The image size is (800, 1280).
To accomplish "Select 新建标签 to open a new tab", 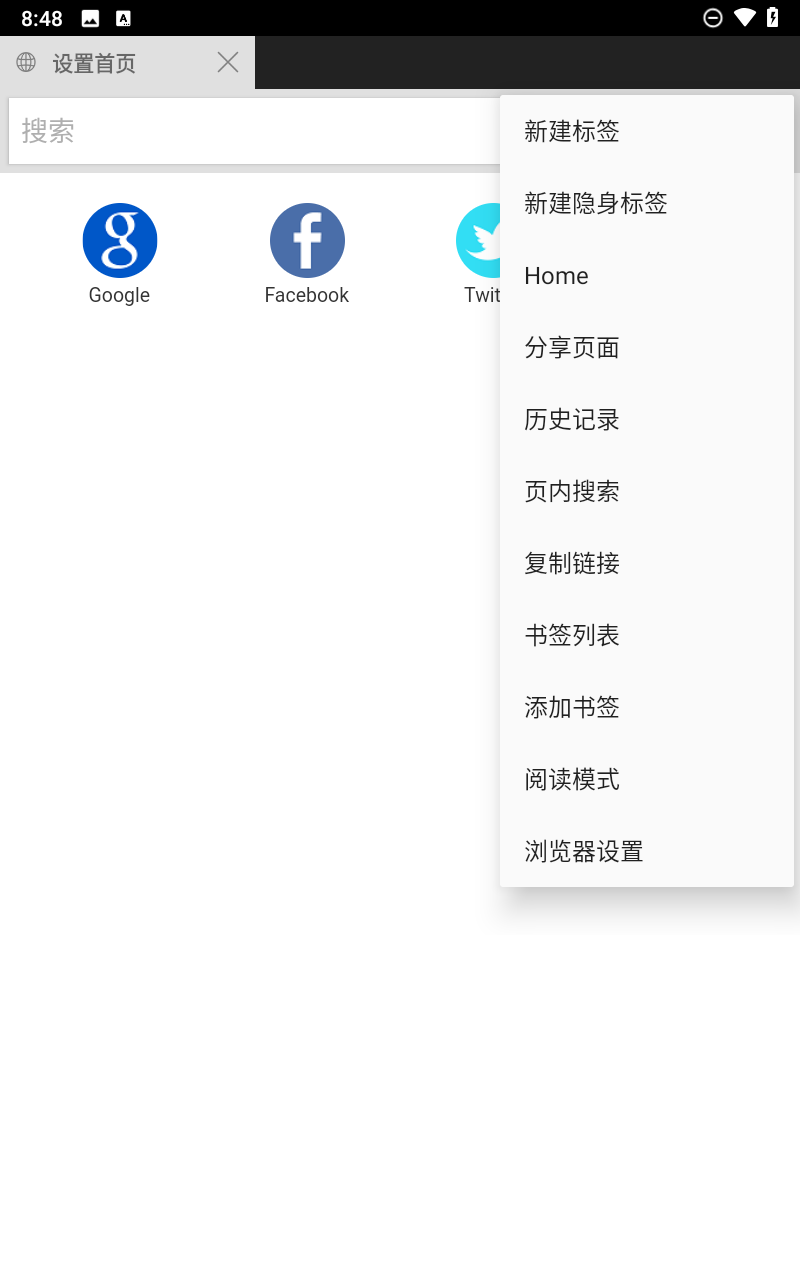I will point(647,131).
